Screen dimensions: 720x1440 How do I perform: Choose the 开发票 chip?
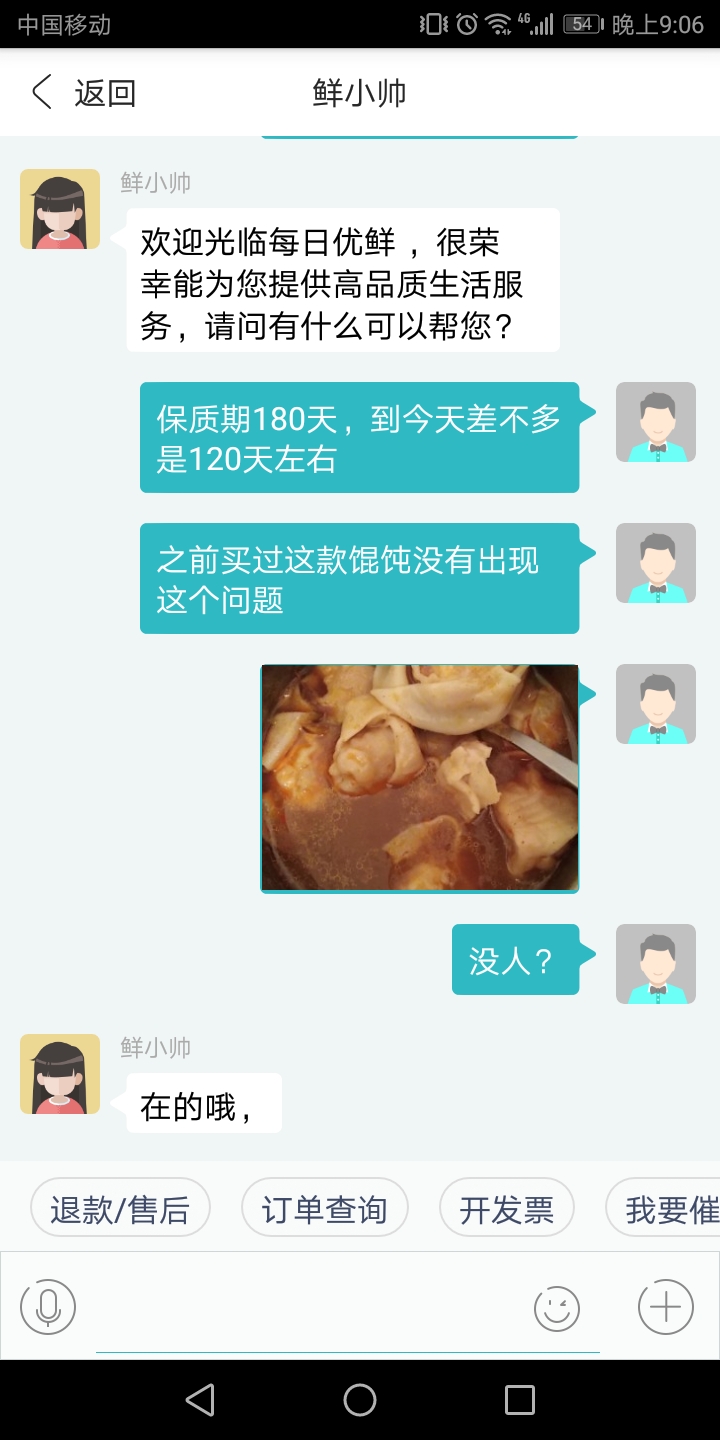[x=506, y=1210]
